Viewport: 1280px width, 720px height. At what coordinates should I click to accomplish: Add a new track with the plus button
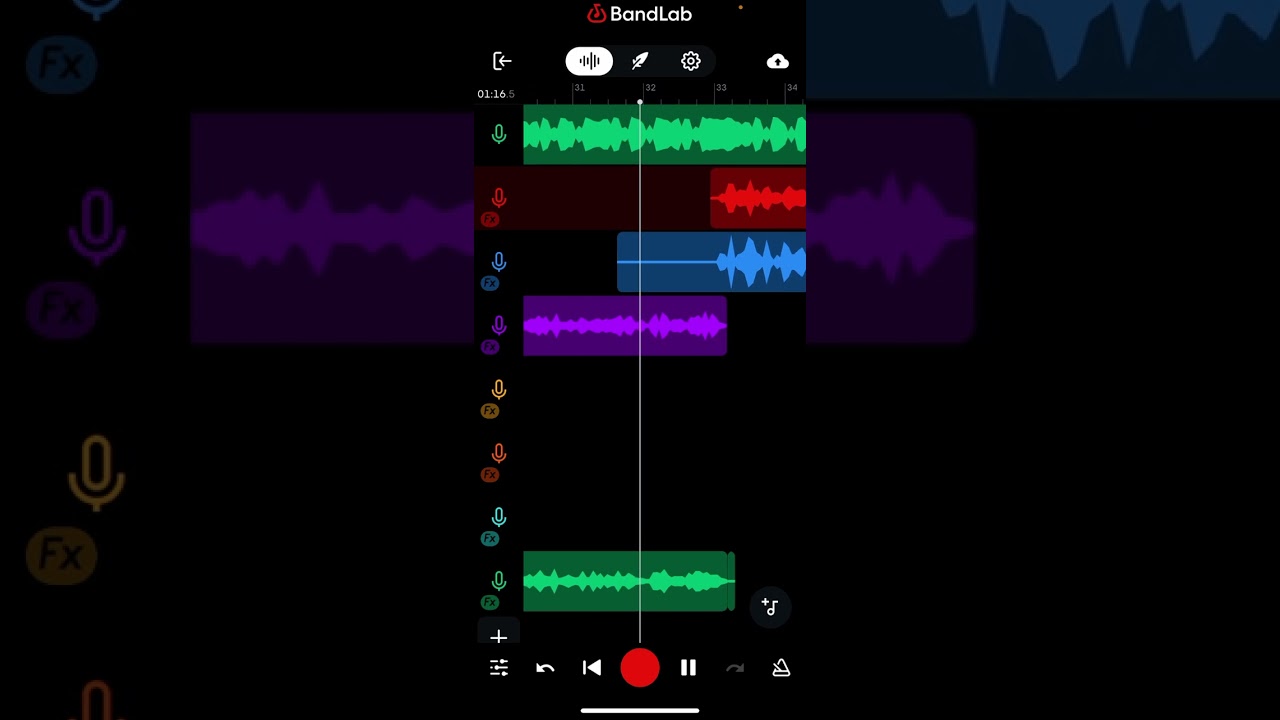(x=499, y=636)
